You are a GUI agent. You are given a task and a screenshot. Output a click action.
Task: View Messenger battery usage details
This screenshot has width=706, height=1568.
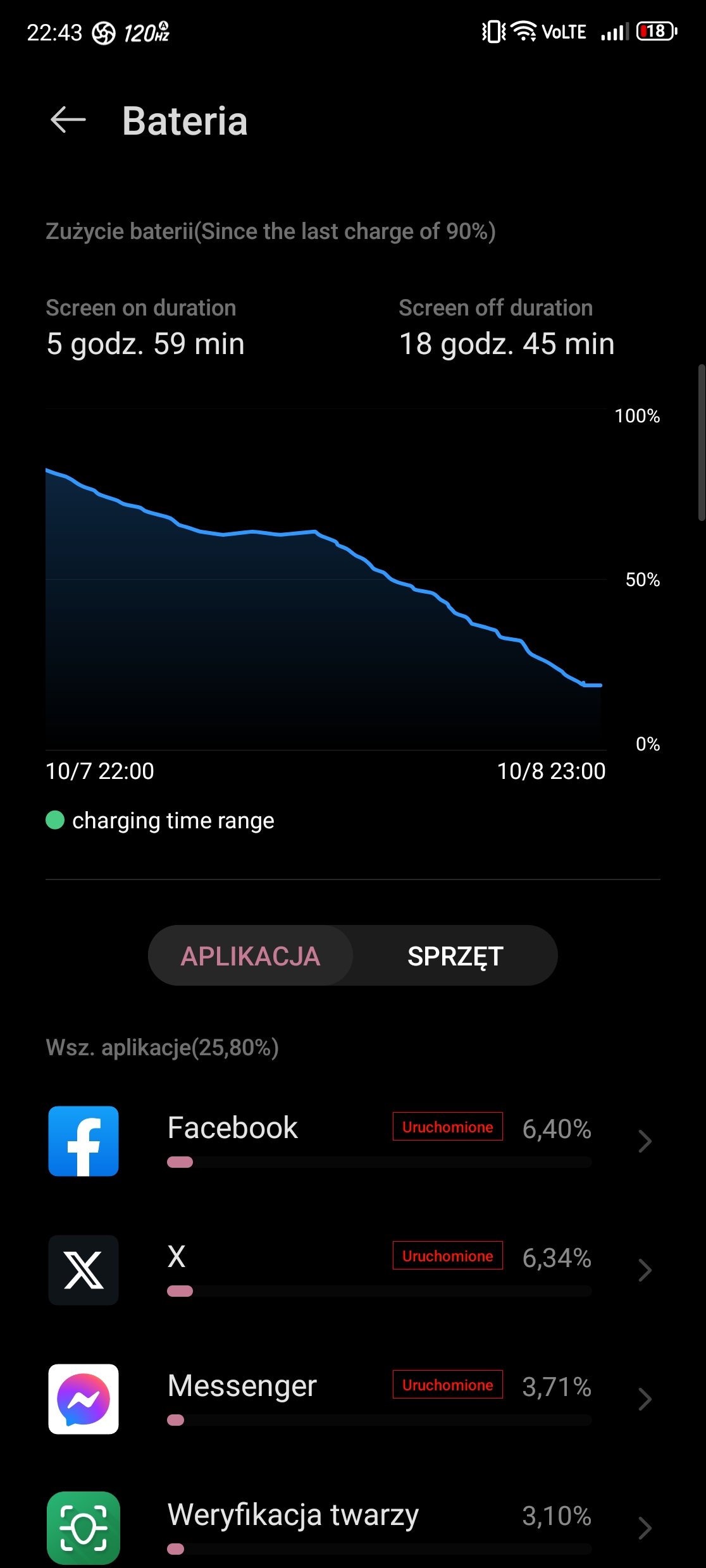pos(353,1399)
